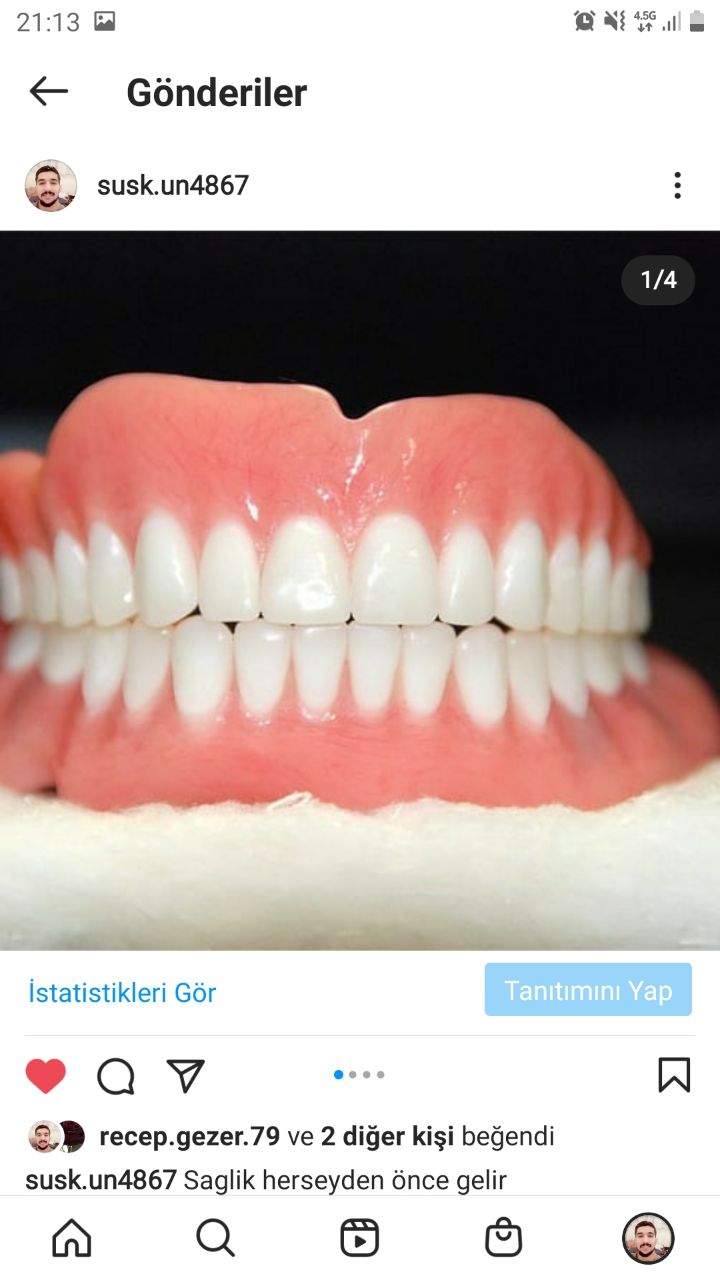Open the post's three-dot options menu

click(677, 185)
